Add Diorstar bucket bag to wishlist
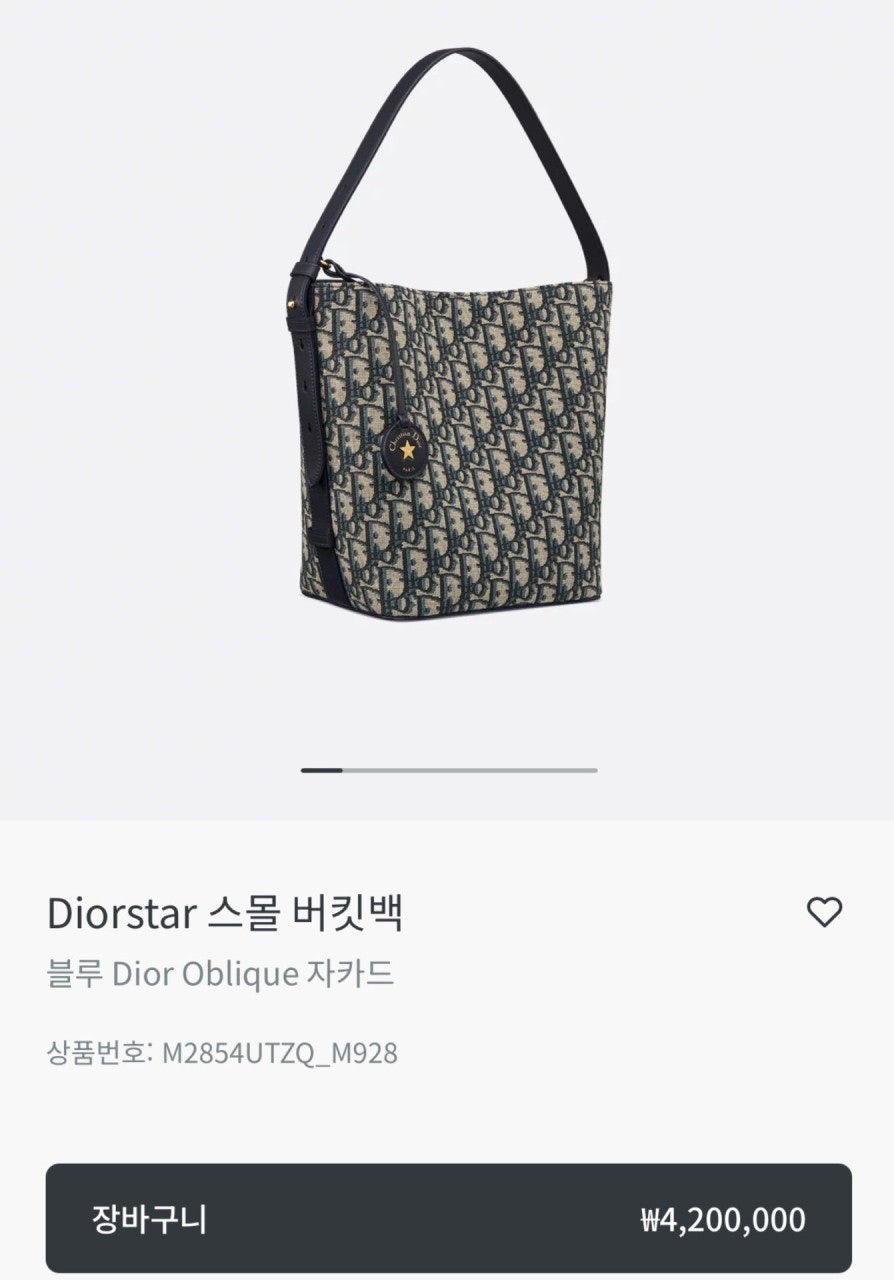 coord(824,911)
